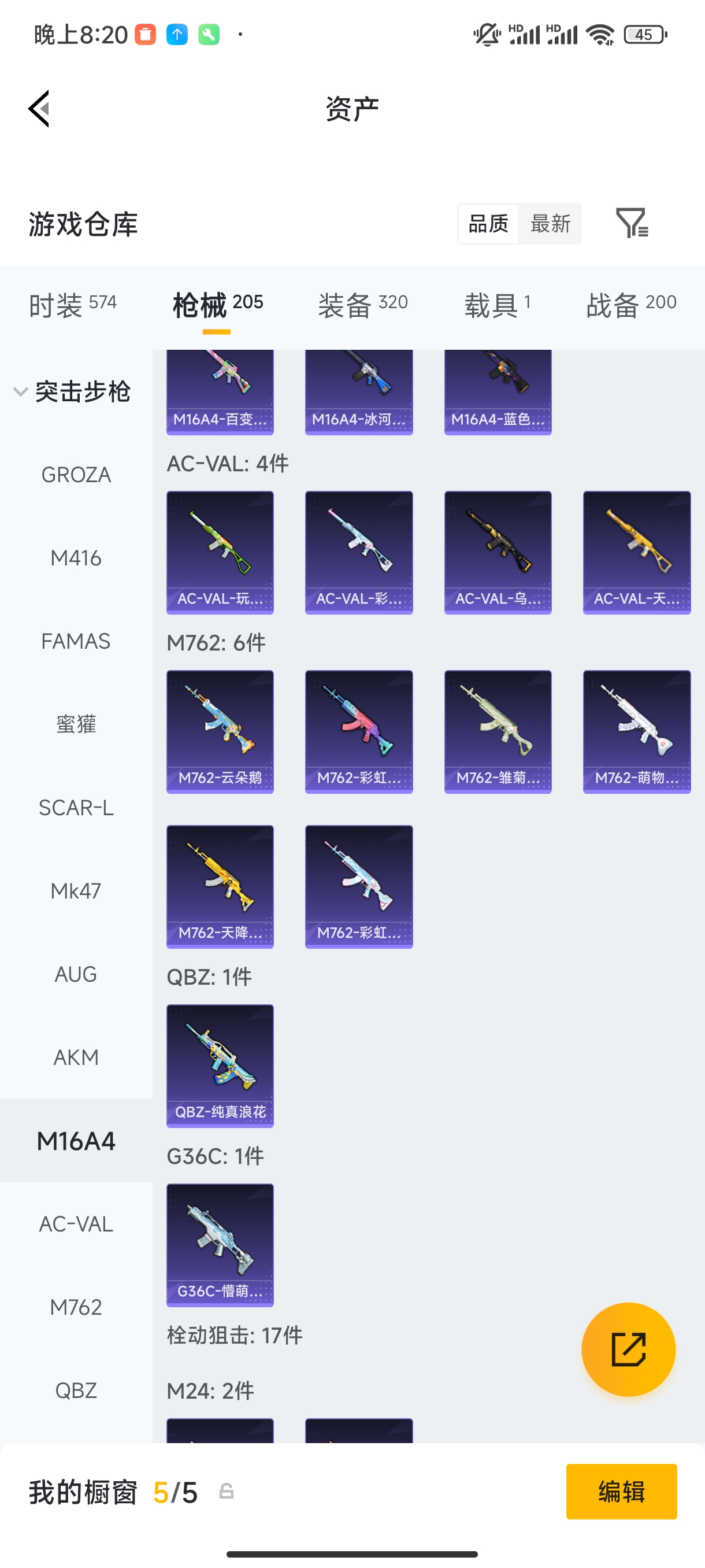Switch to the 时装 tab

click(x=72, y=304)
